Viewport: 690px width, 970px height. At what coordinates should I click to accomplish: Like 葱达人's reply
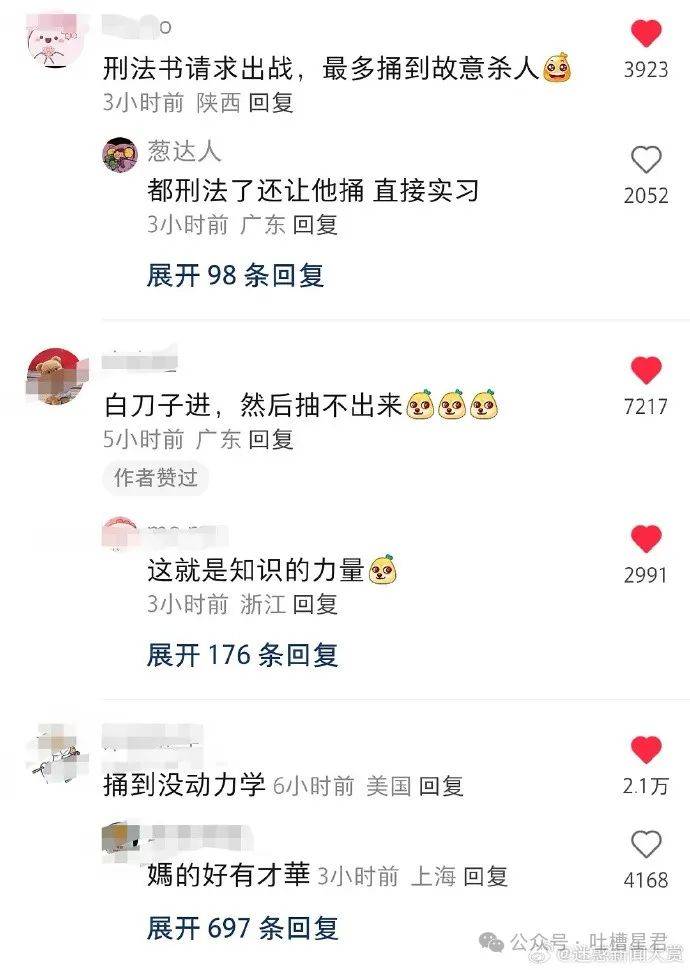[x=646, y=160]
